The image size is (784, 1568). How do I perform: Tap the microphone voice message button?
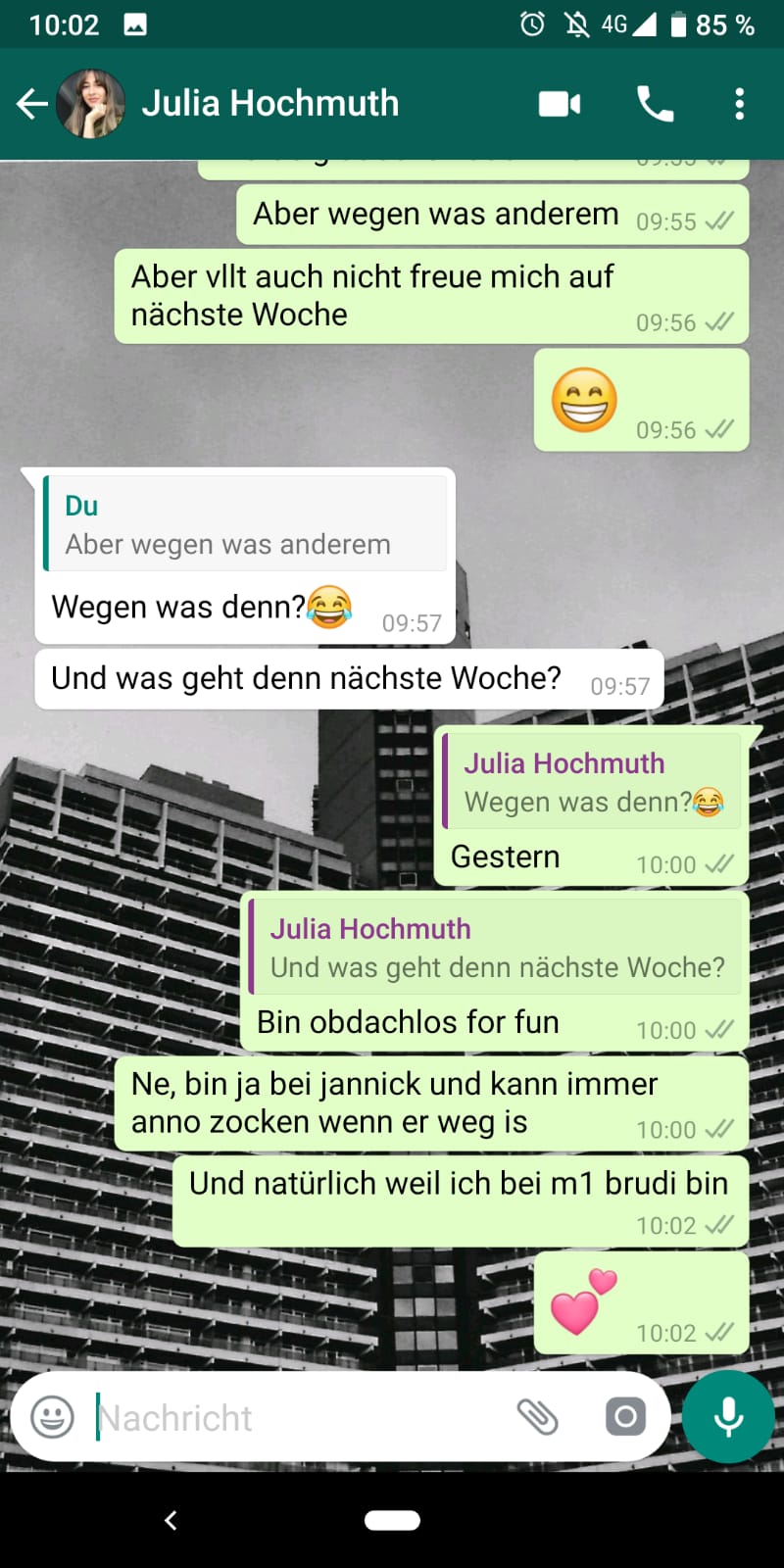728,1417
